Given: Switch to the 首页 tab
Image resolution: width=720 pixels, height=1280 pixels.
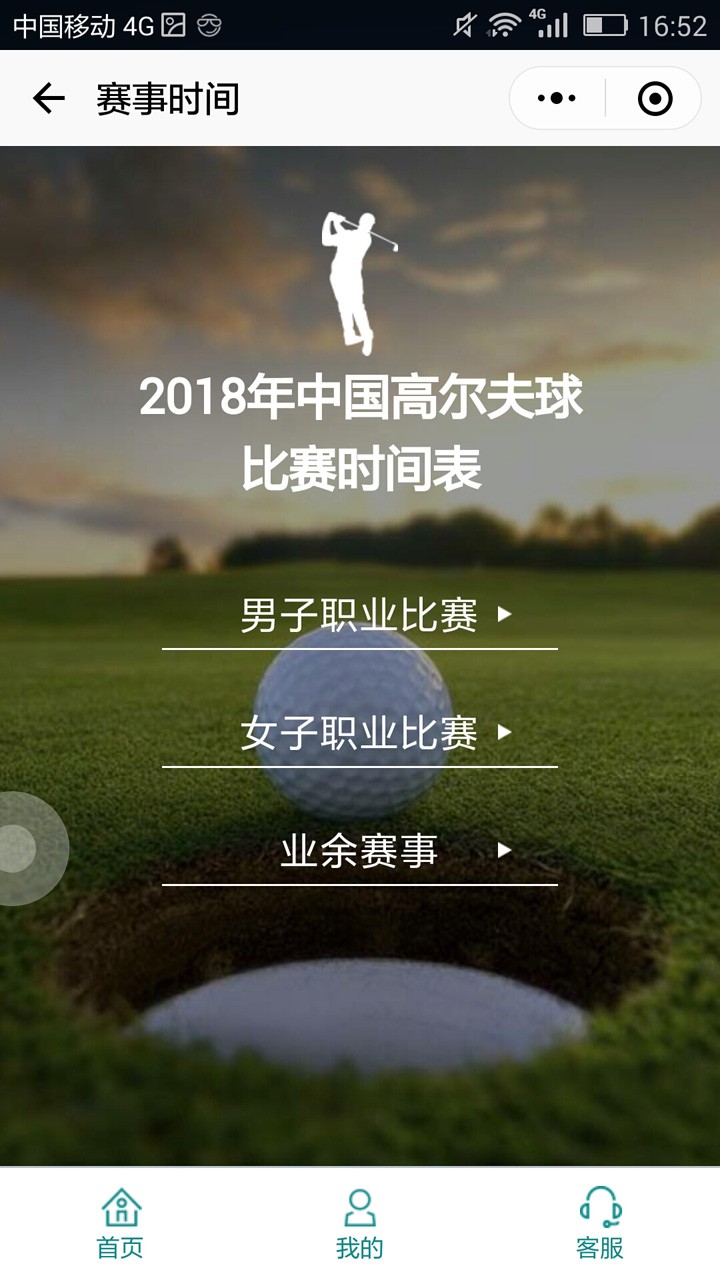Looking at the screenshot, I should 120,1223.
